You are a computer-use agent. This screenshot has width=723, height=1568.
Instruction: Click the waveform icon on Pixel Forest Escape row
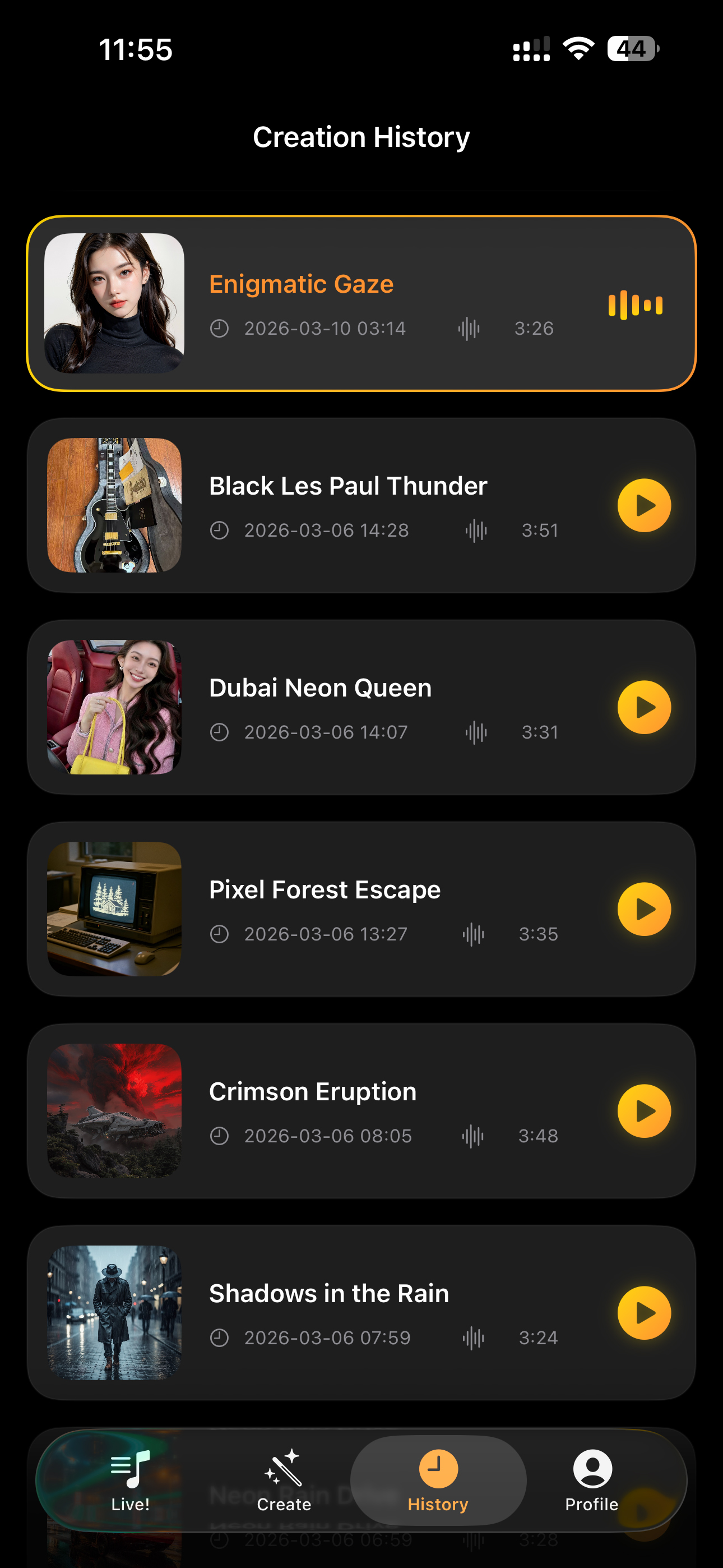click(473, 933)
